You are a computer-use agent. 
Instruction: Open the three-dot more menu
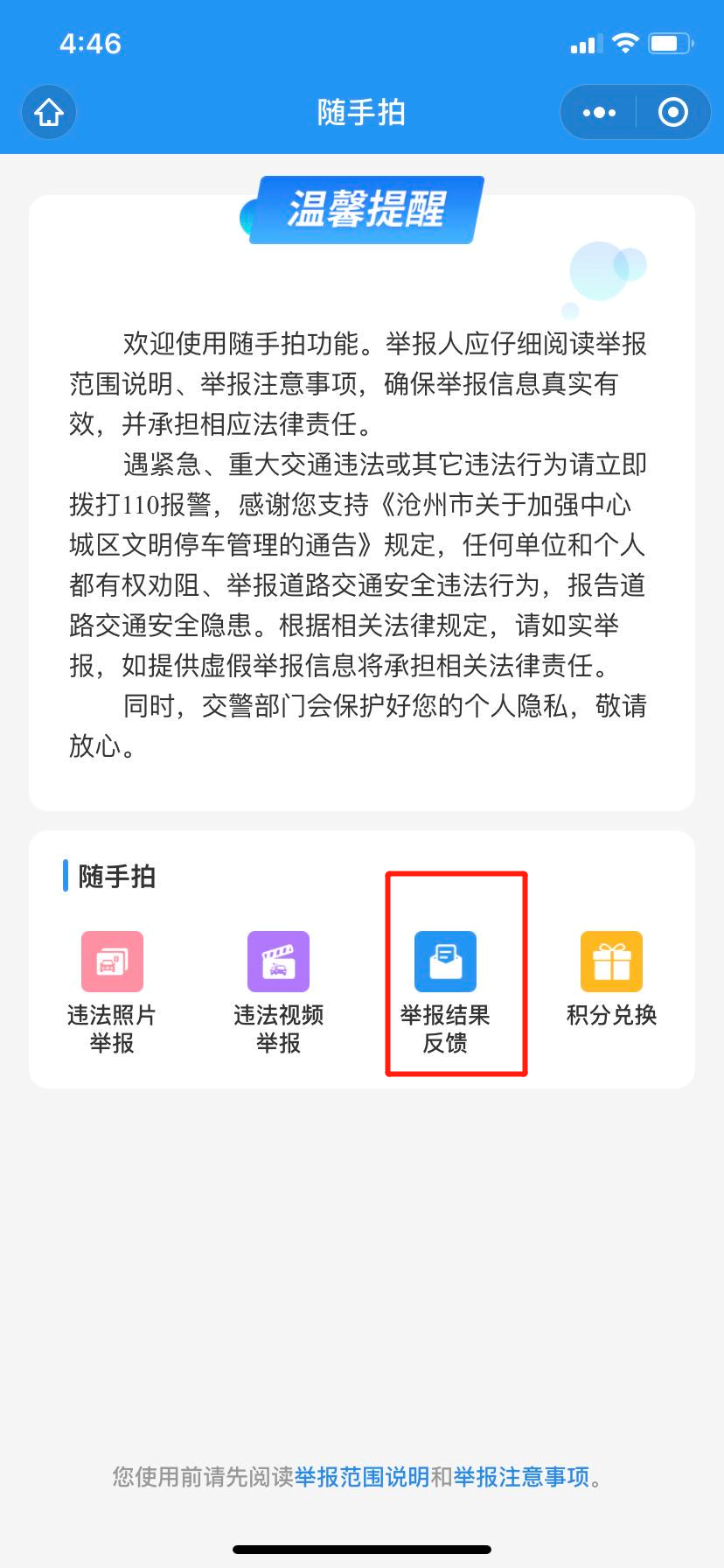[599, 112]
